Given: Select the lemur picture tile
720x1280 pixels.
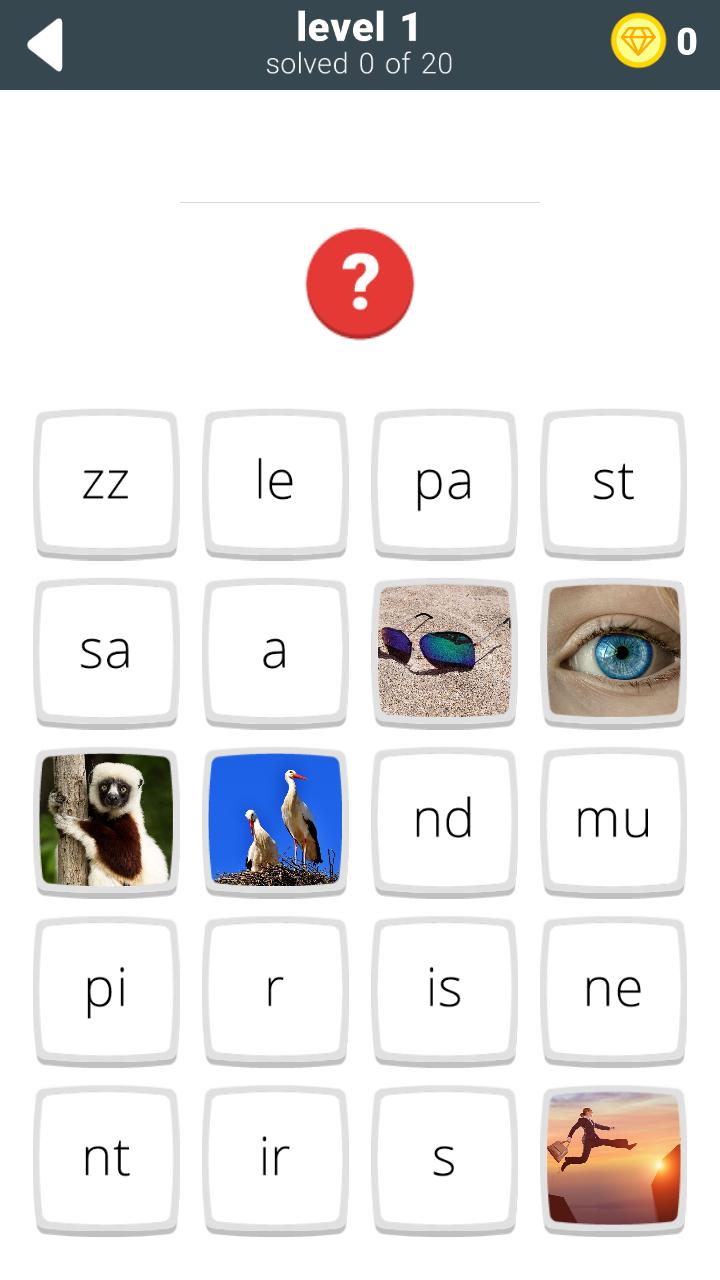Looking at the screenshot, I should click(106, 820).
